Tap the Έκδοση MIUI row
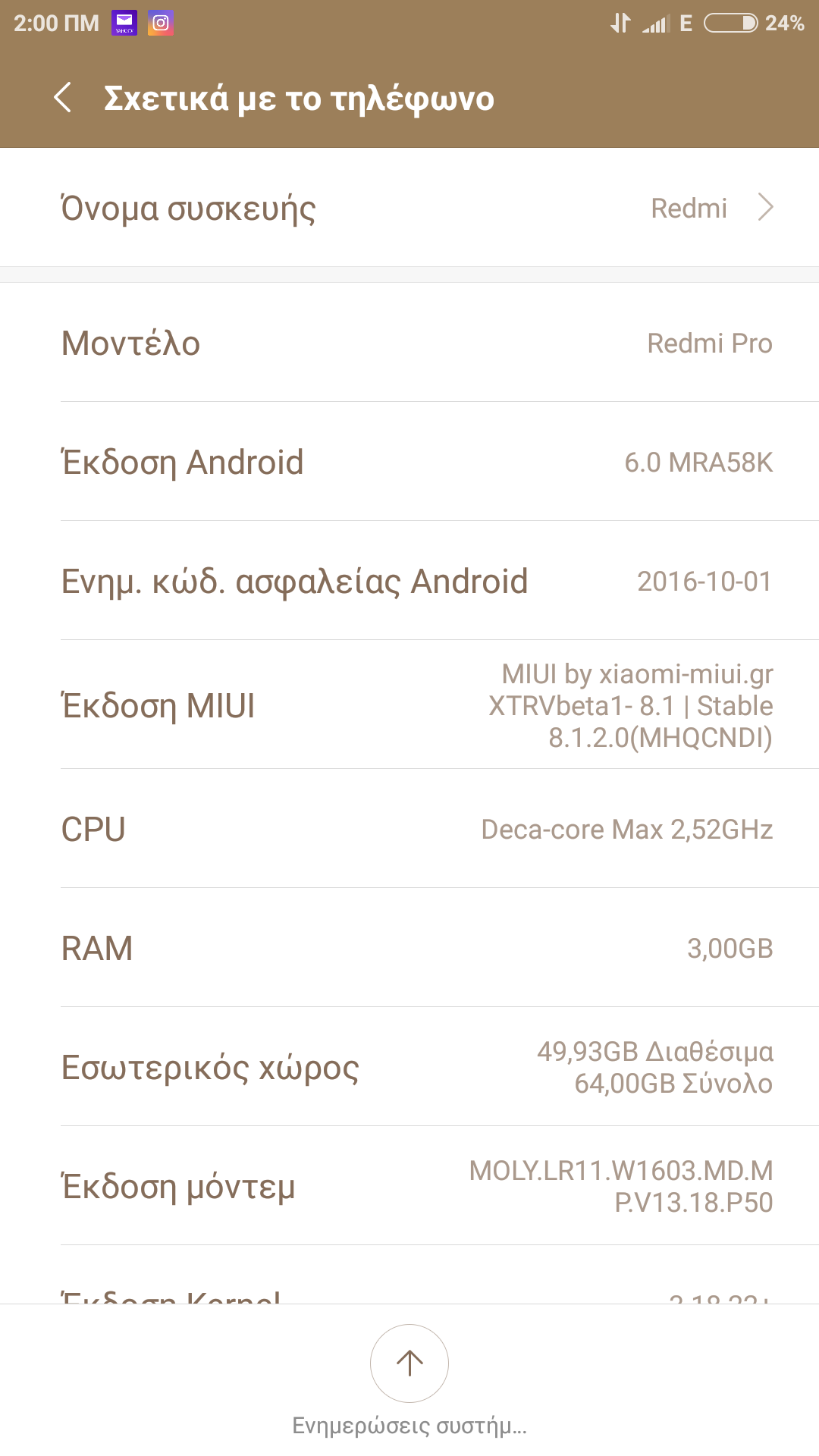The image size is (819, 1456). 409,705
